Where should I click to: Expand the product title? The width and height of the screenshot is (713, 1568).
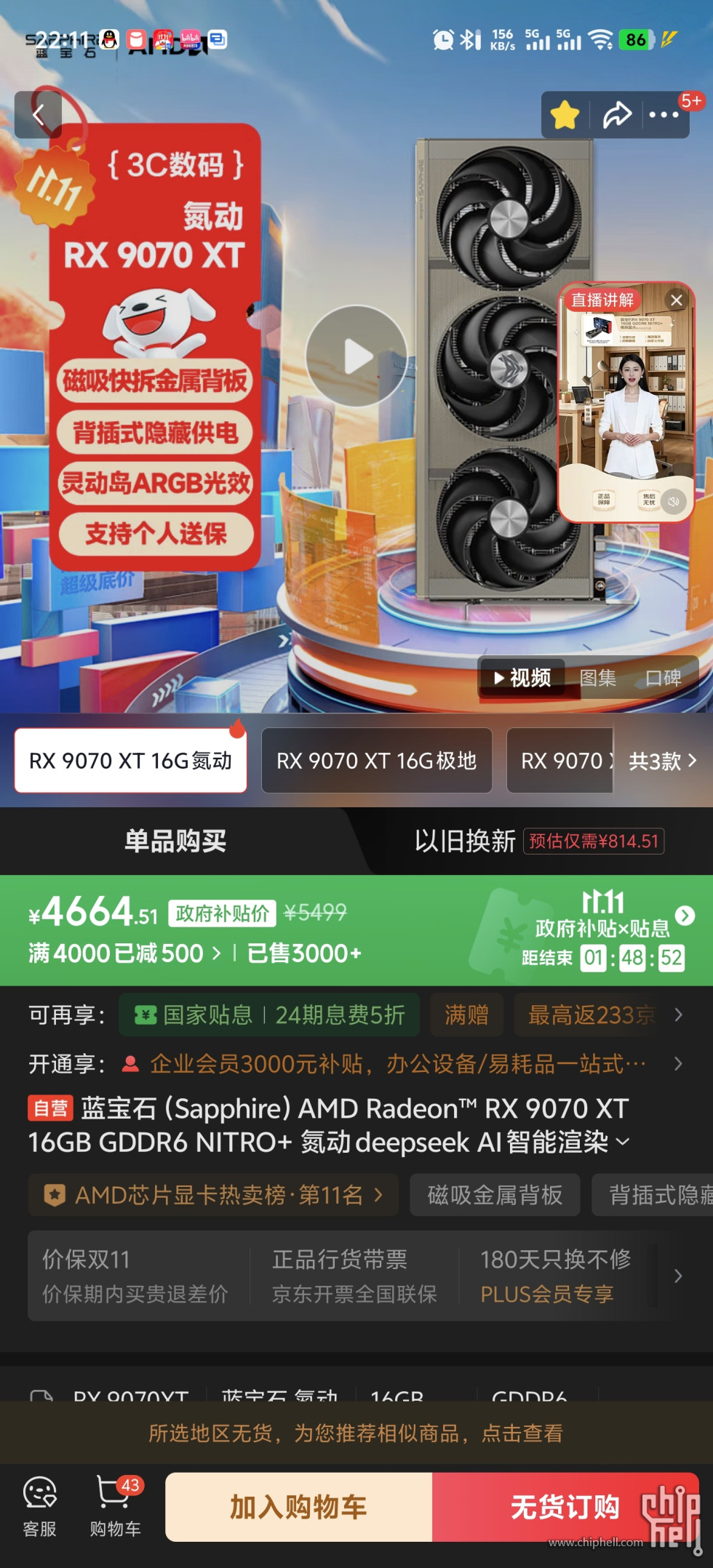pos(623,1143)
